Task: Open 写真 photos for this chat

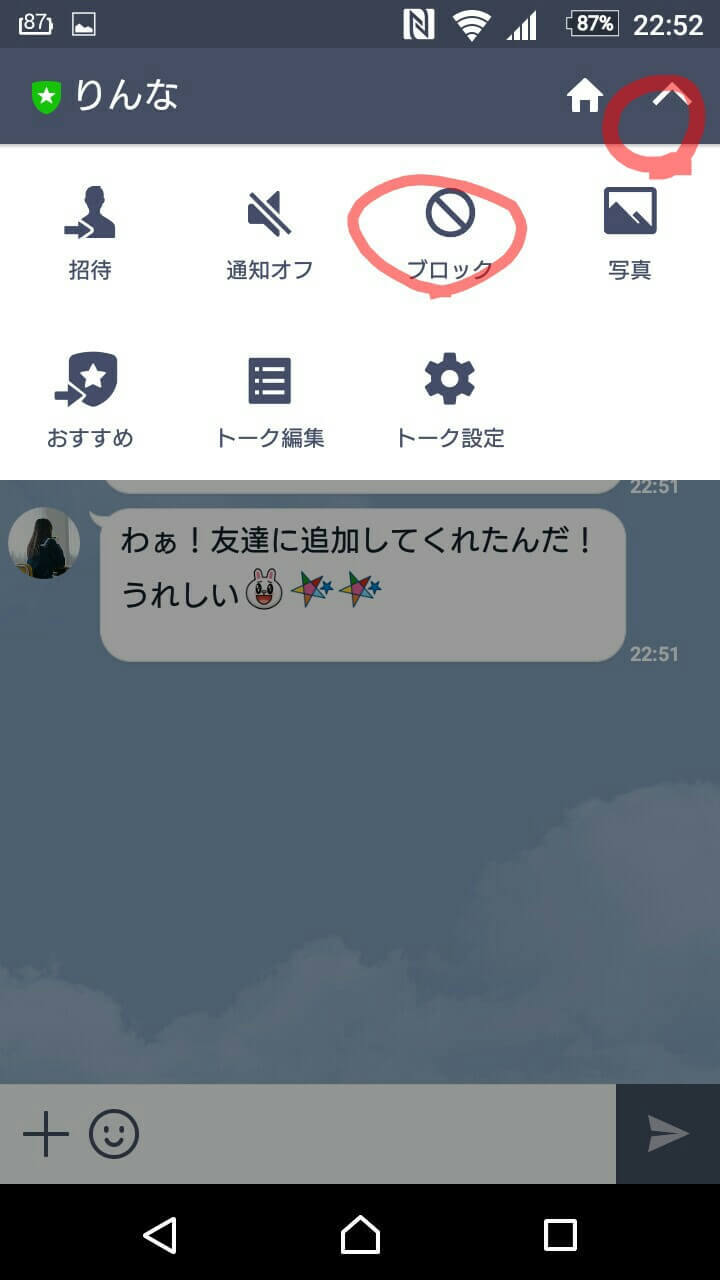Action: 630,232
